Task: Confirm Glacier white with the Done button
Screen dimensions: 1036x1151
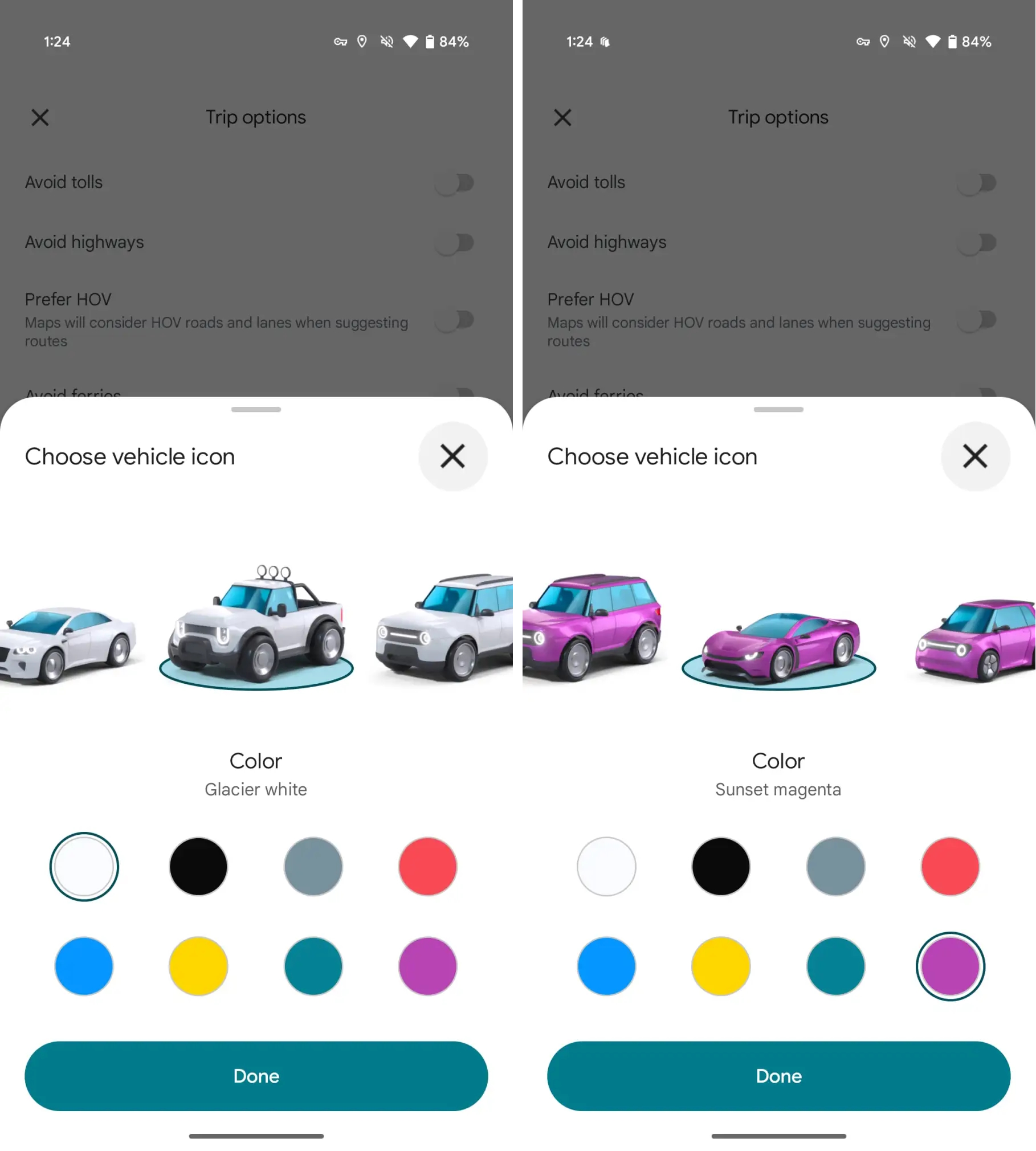Action: (256, 1076)
